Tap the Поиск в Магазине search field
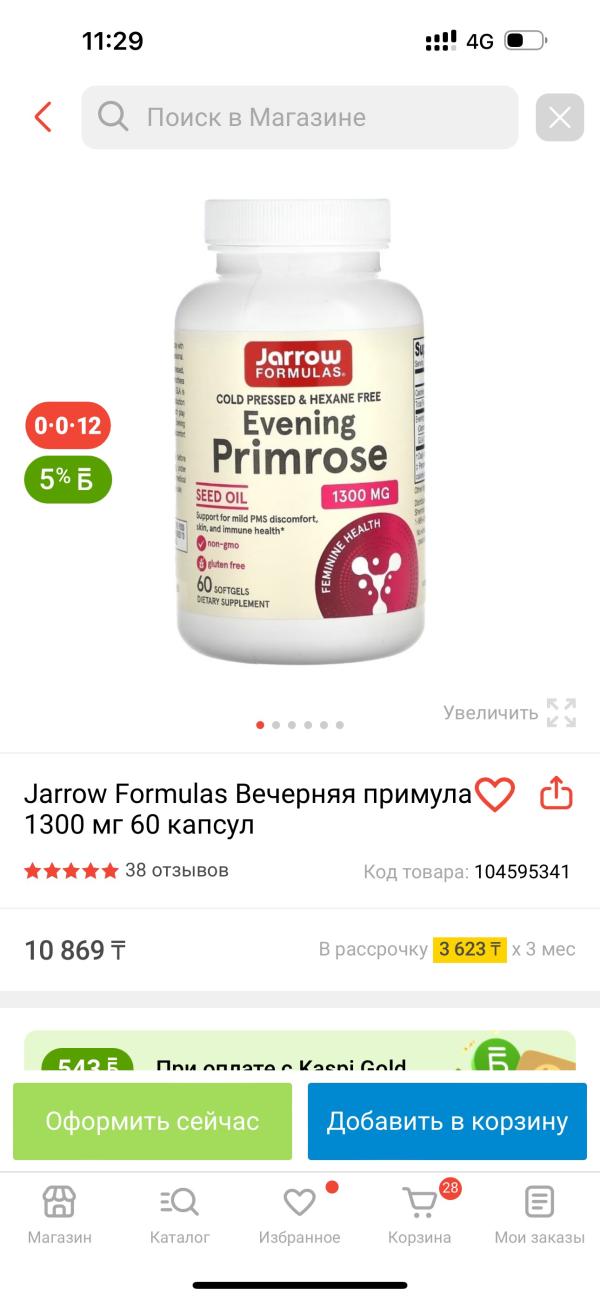Image resolution: width=600 pixels, height=1300 pixels. (300, 117)
